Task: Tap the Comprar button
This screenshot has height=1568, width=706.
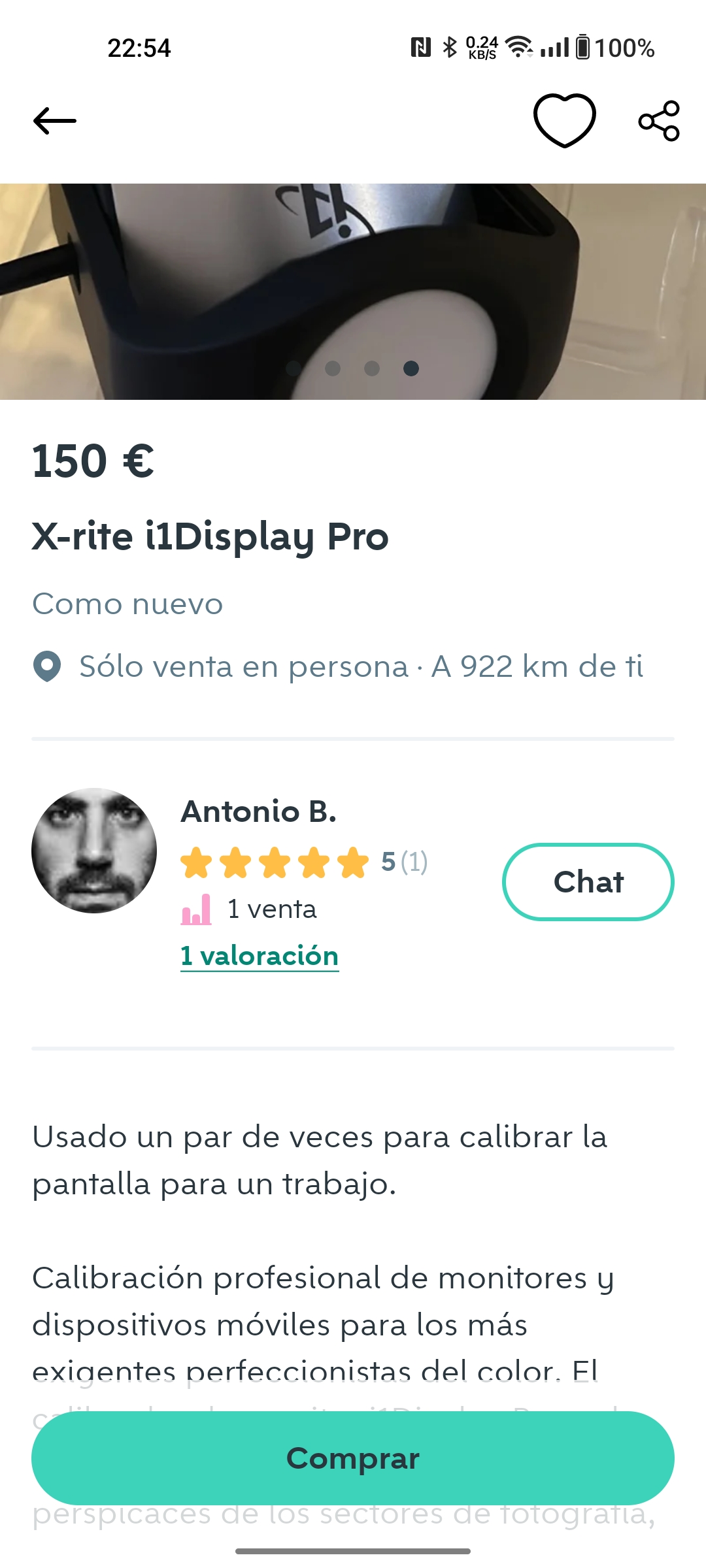Action: point(353,1458)
